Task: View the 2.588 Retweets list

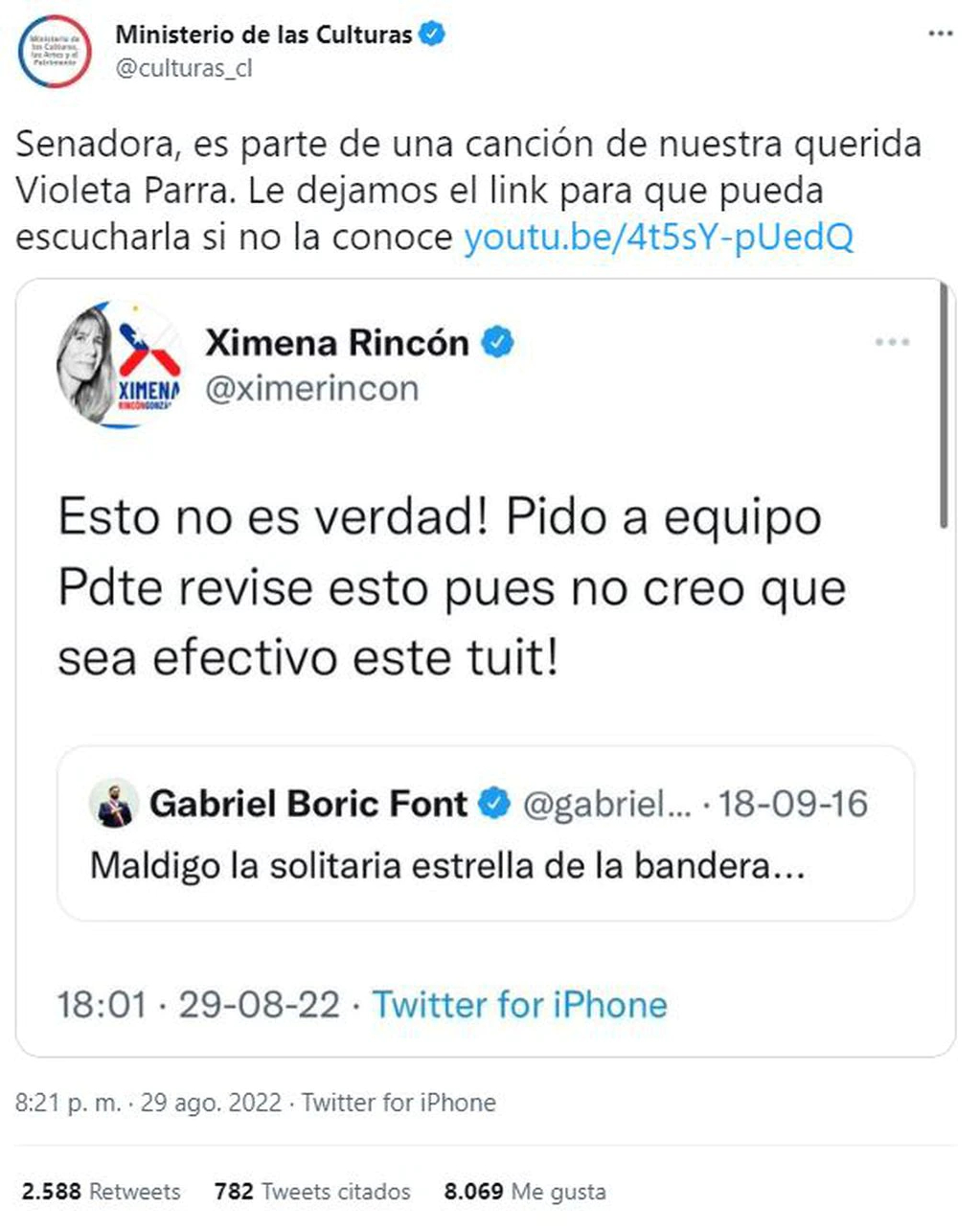Action: coord(101,1191)
